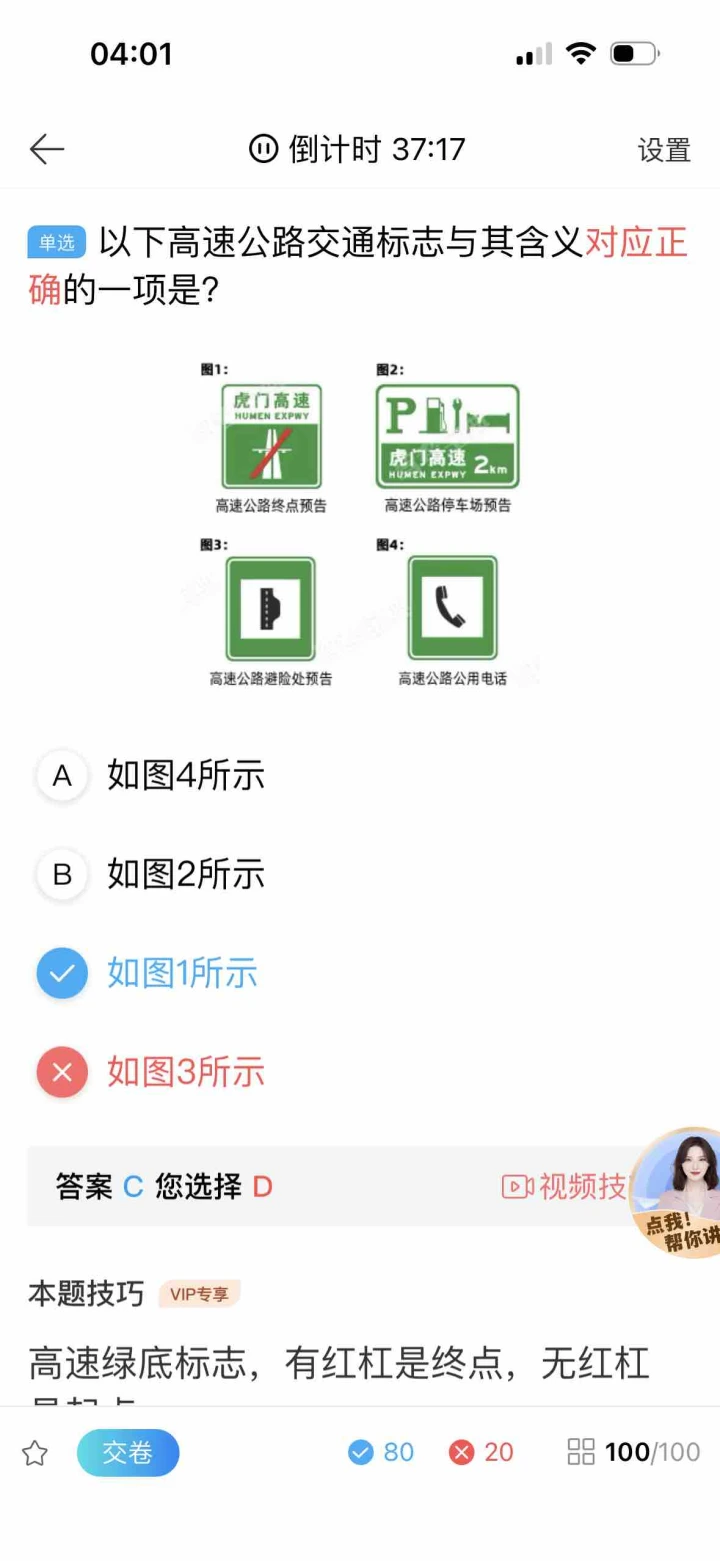The height and width of the screenshot is (1561, 720).
Task: Open the 100/100 question list grid
Action: (633, 1452)
